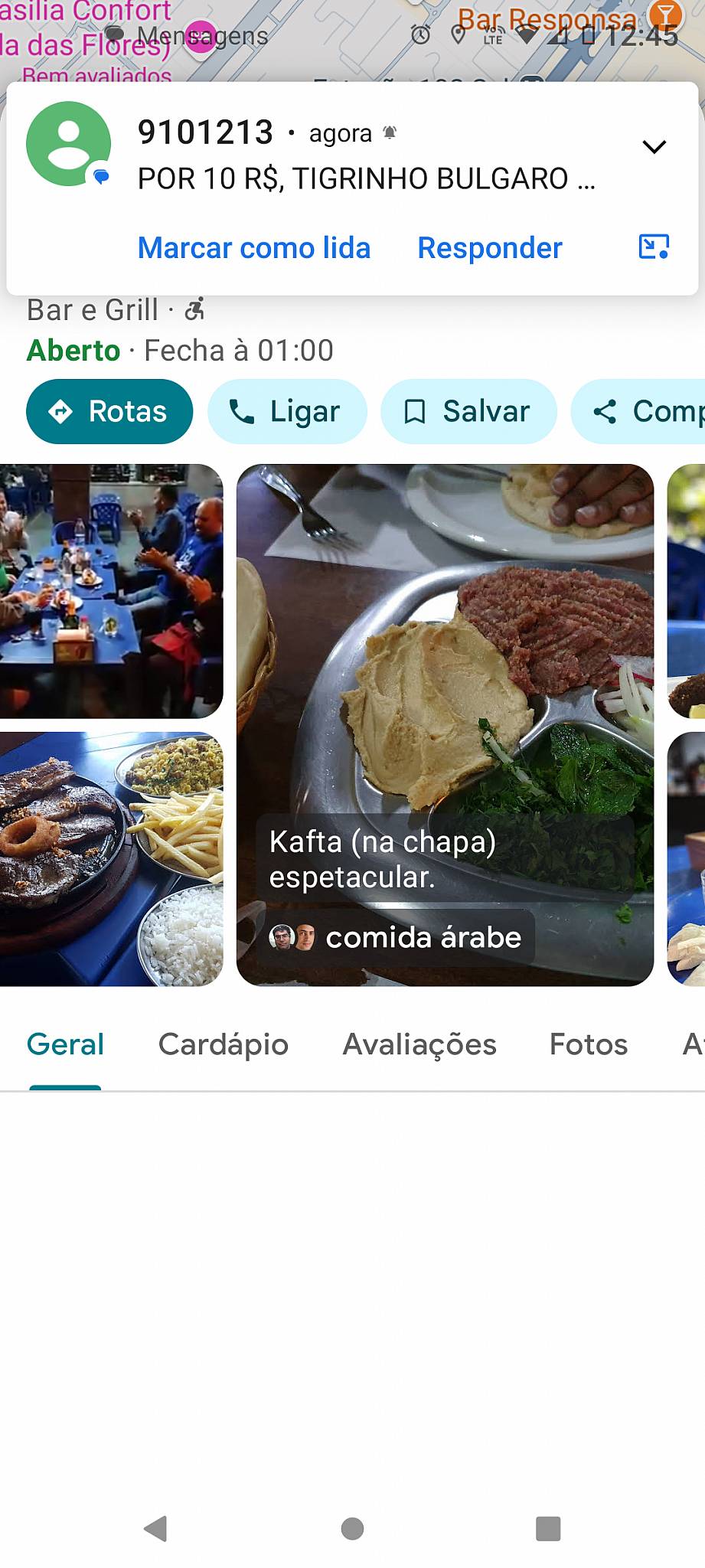Tap Marcar como lida
Screen dimensions: 705x1568
253,247
